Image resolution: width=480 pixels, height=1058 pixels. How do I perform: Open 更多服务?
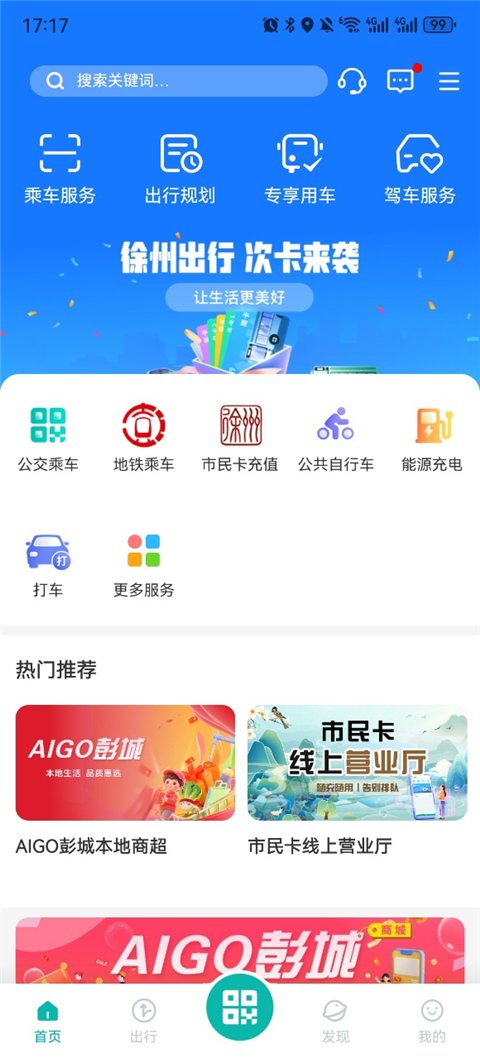[x=144, y=565]
